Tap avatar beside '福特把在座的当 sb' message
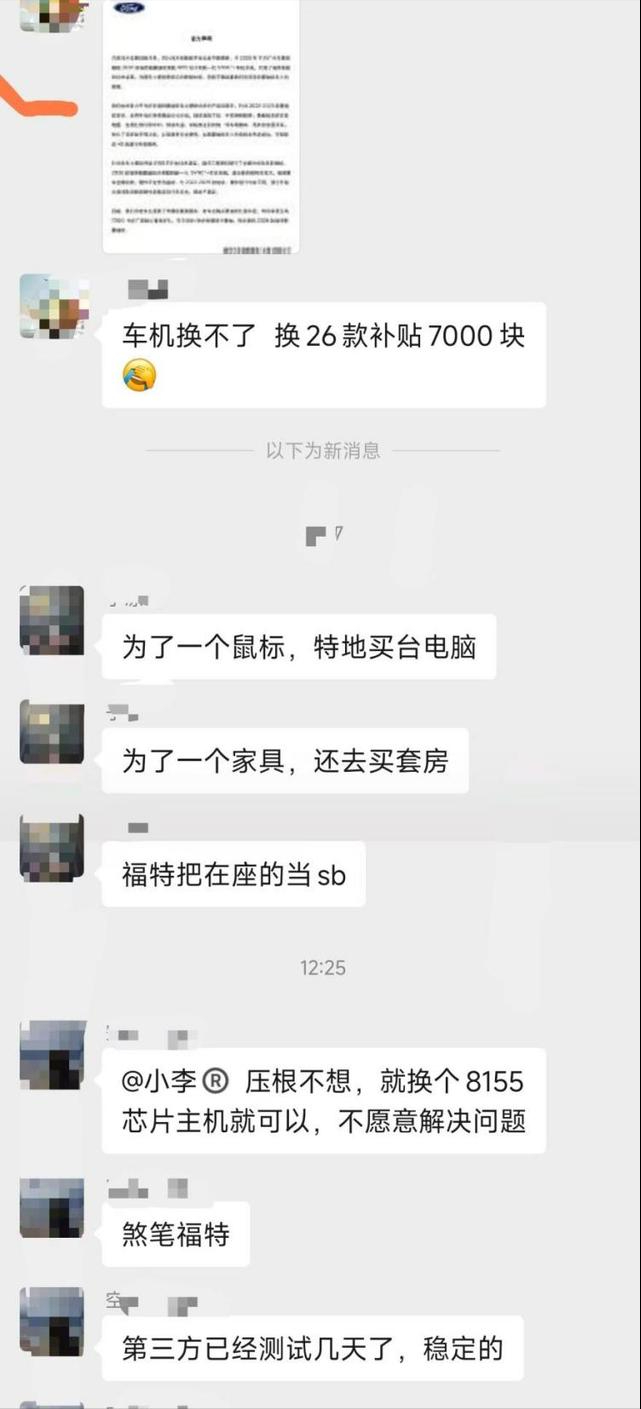The image size is (641, 1409). coord(51,848)
